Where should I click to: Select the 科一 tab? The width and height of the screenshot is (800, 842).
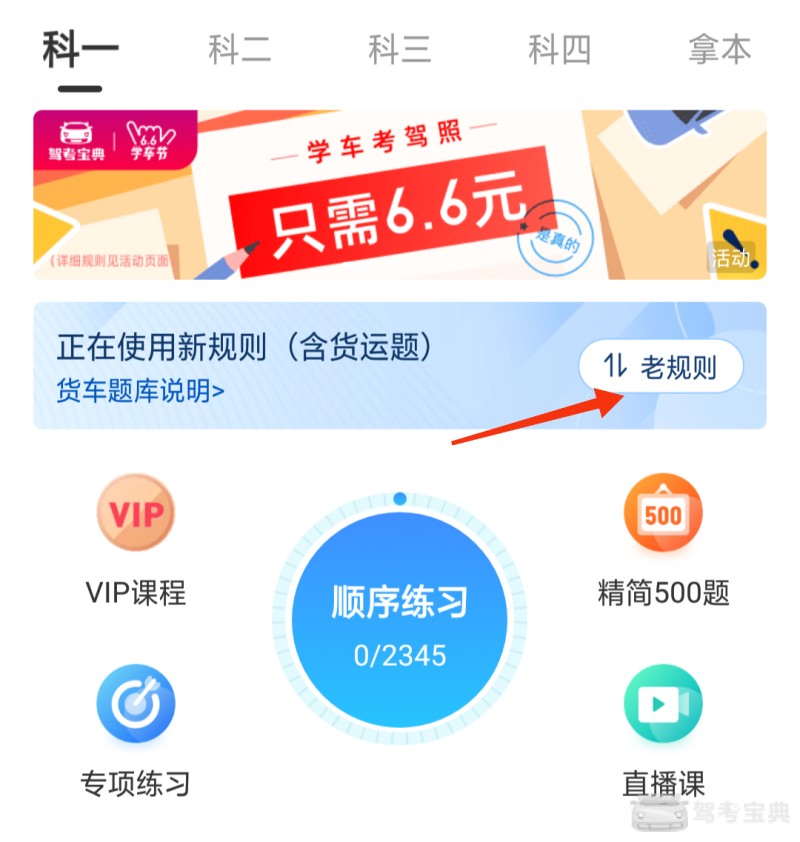coord(80,49)
